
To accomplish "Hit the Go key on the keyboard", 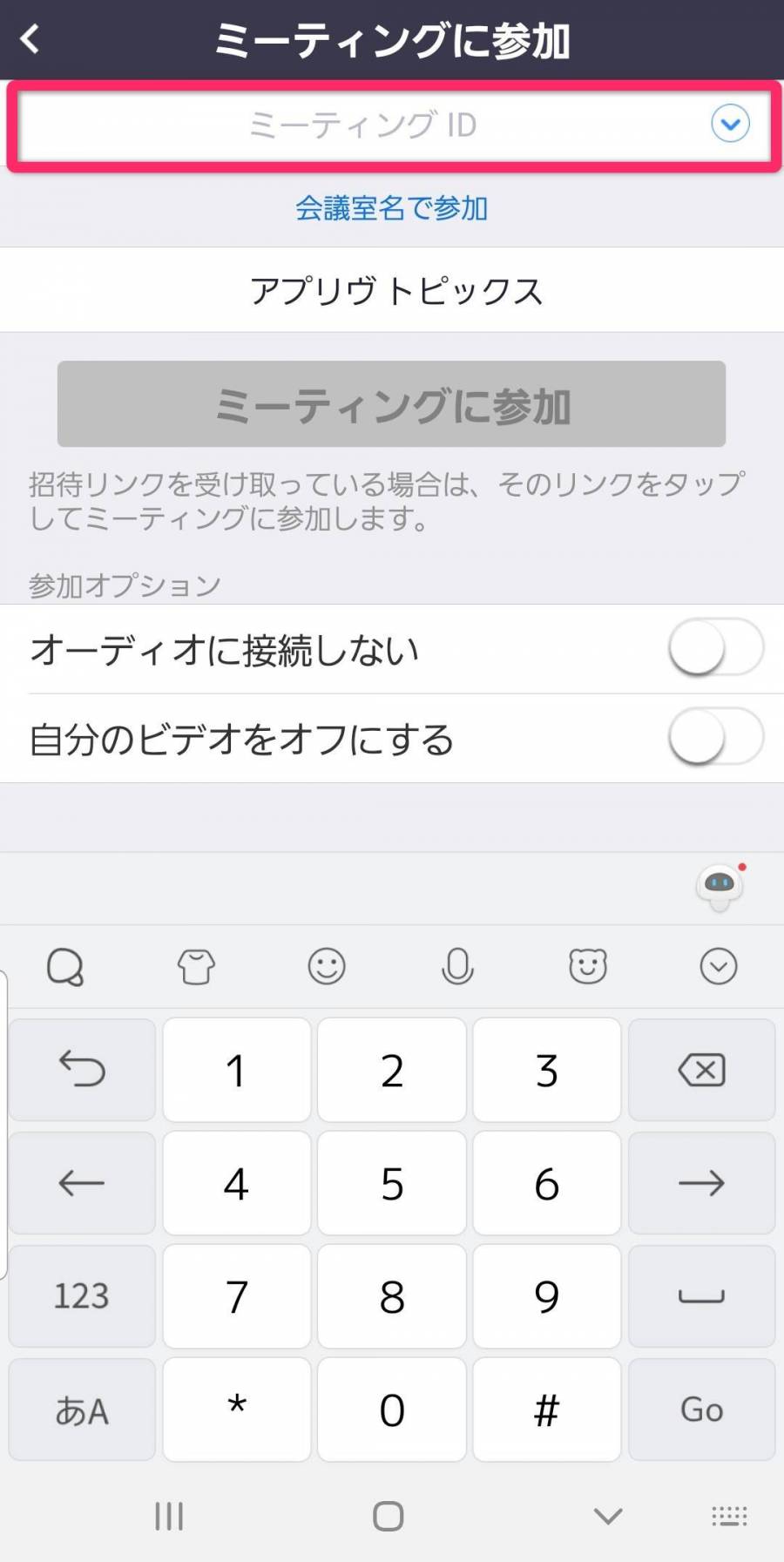I will pos(701,1409).
